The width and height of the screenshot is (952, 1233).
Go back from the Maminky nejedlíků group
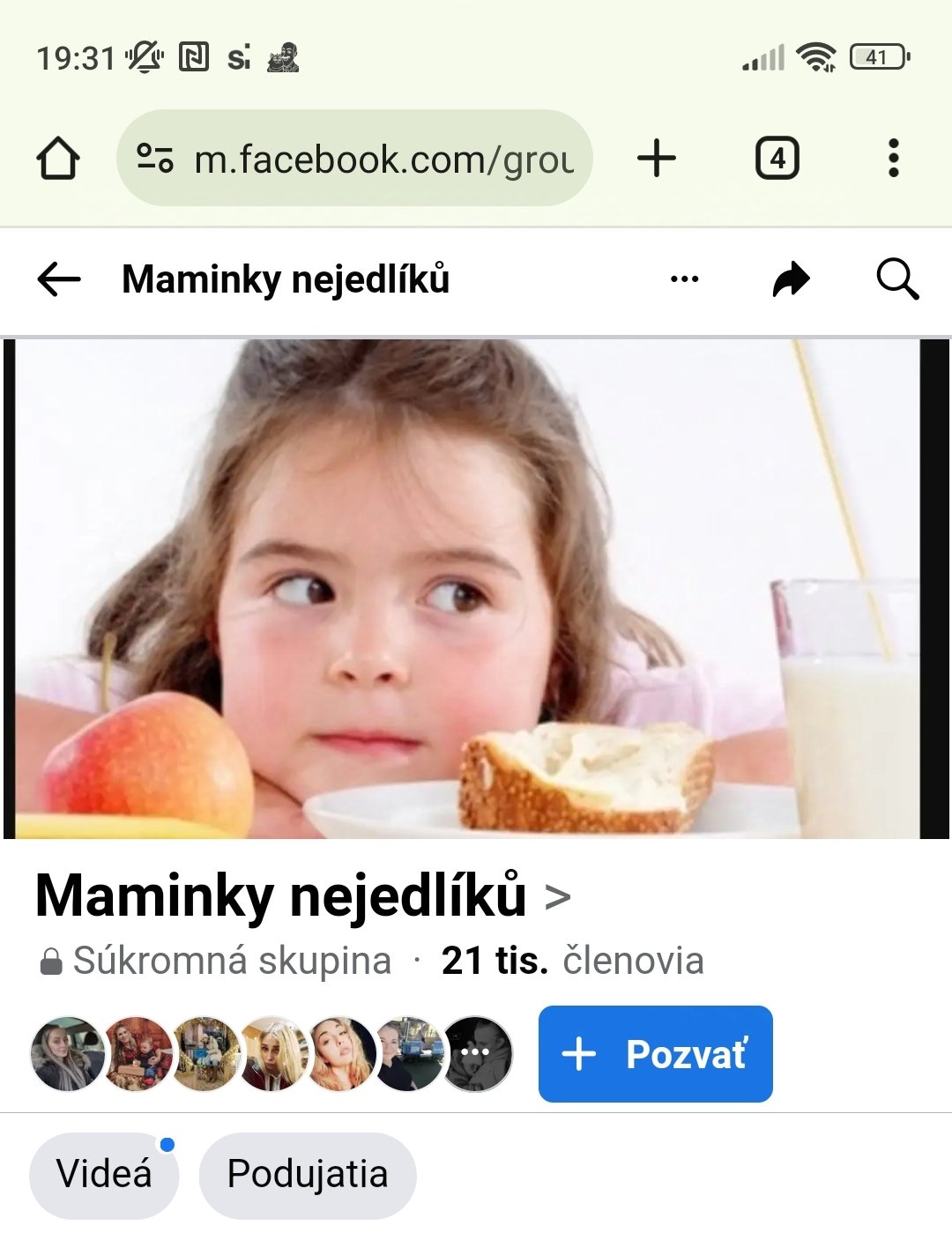(x=59, y=280)
